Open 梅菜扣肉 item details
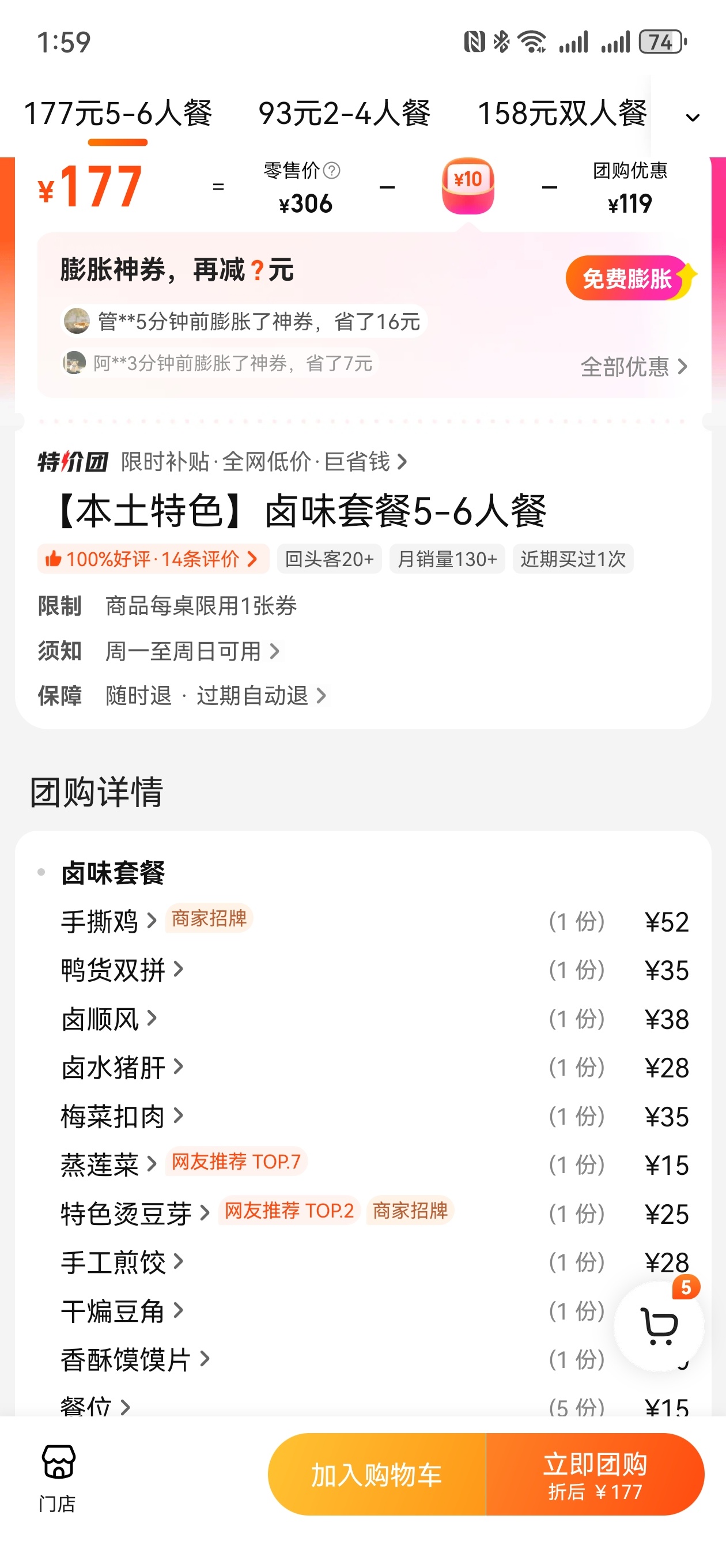Image resolution: width=726 pixels, height=1568 pixels. (121, 1117)
